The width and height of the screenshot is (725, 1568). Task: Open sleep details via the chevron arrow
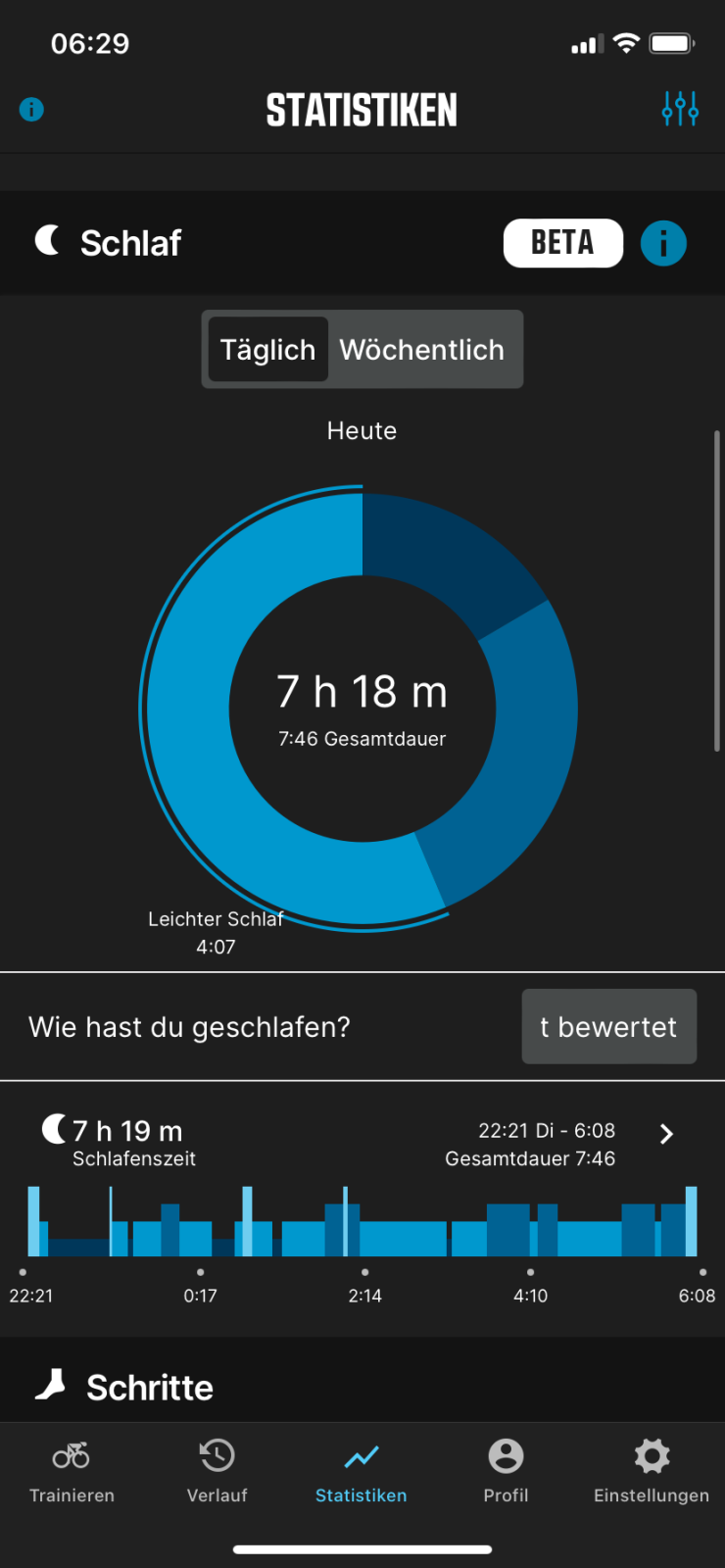667,1134
